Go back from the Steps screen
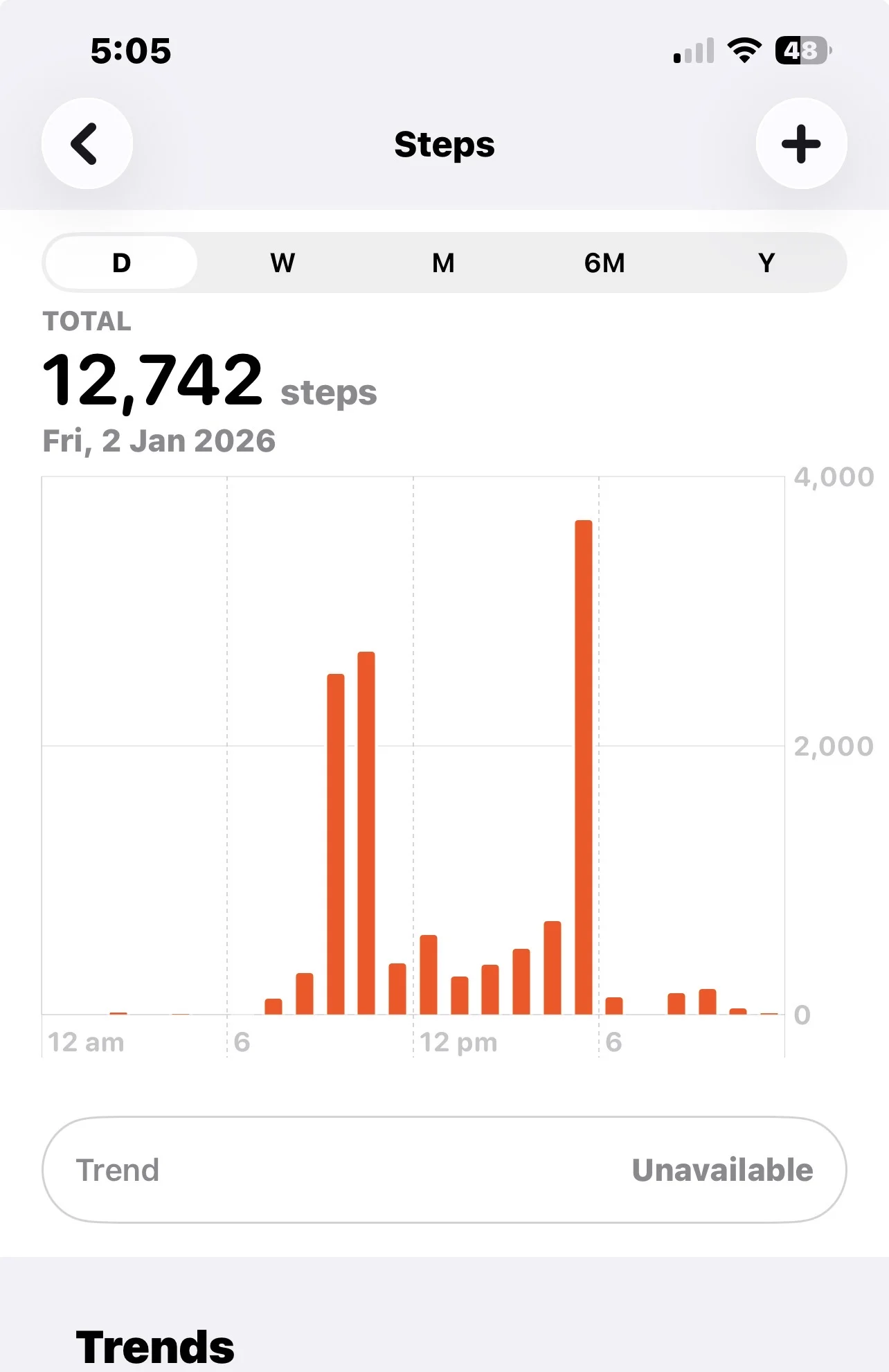This screenshot has width=889, height=1372. click(87, 144)
